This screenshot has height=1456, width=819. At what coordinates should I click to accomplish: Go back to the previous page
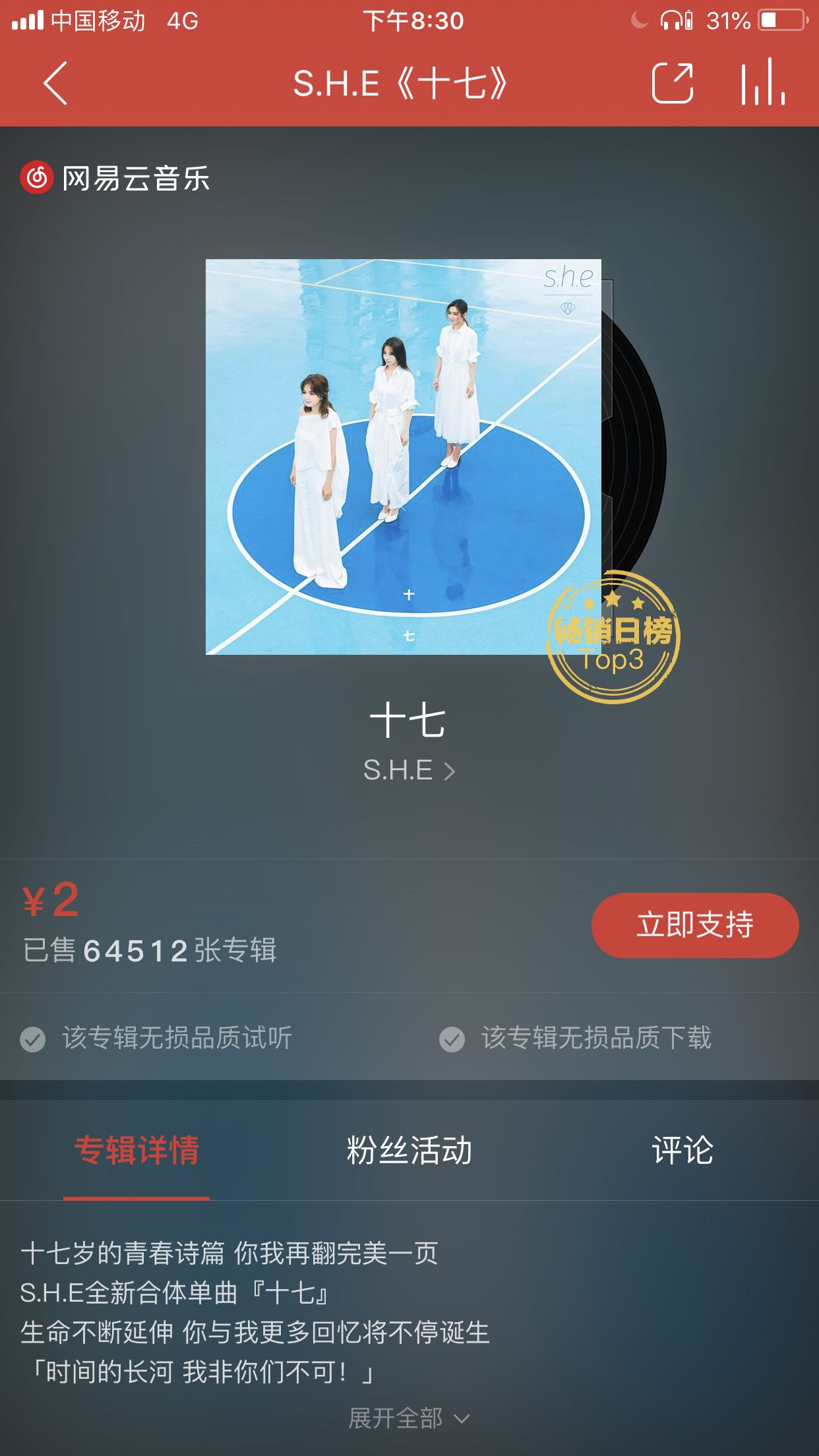(55, 83)
